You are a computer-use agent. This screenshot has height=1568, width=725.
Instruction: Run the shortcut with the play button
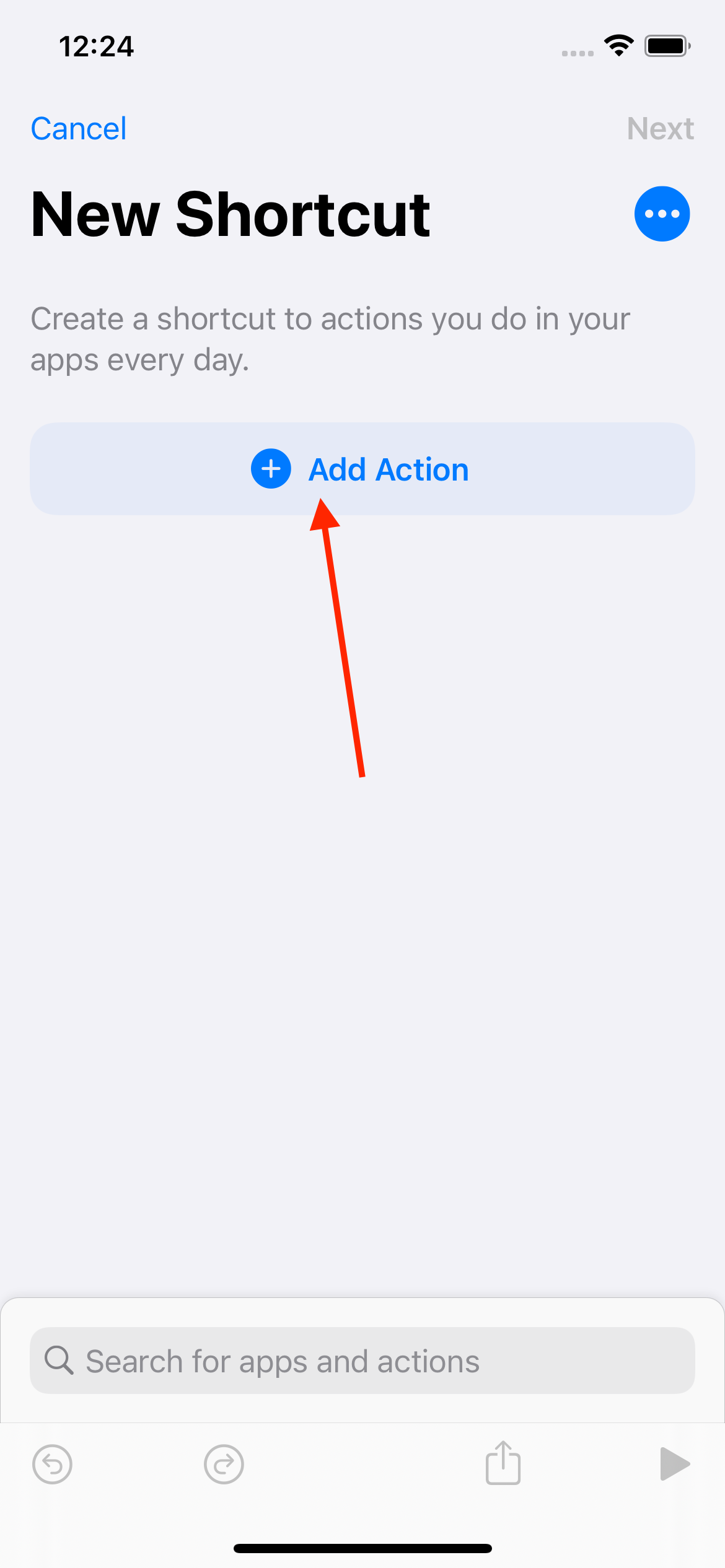[x=674, y=1464]
